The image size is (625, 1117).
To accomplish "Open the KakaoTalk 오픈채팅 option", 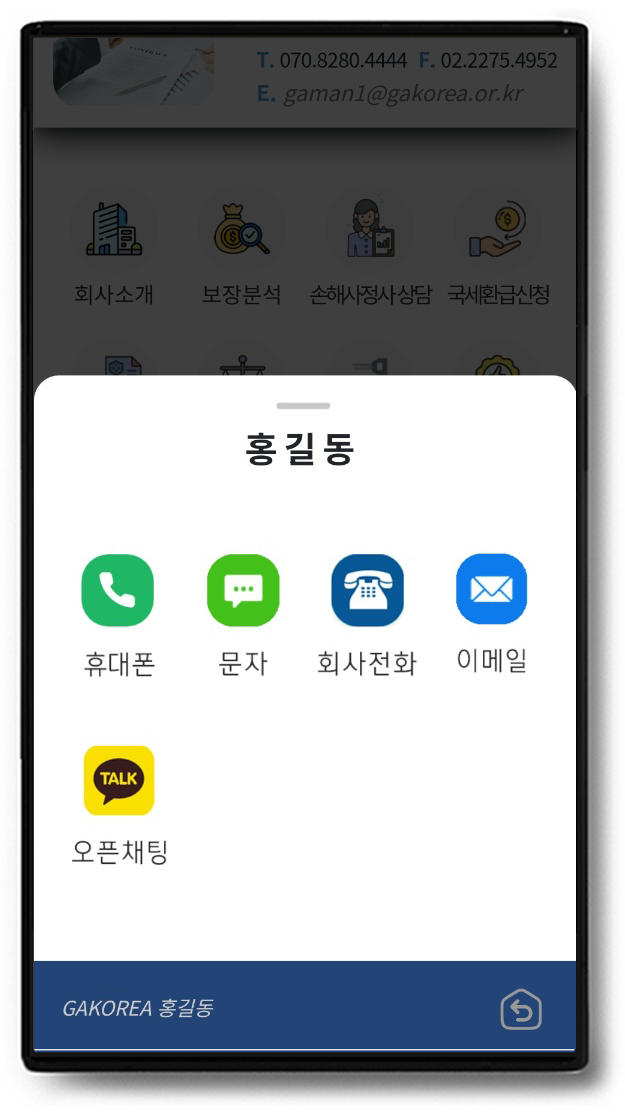I will pyautogui.click(x=119, y=780).
